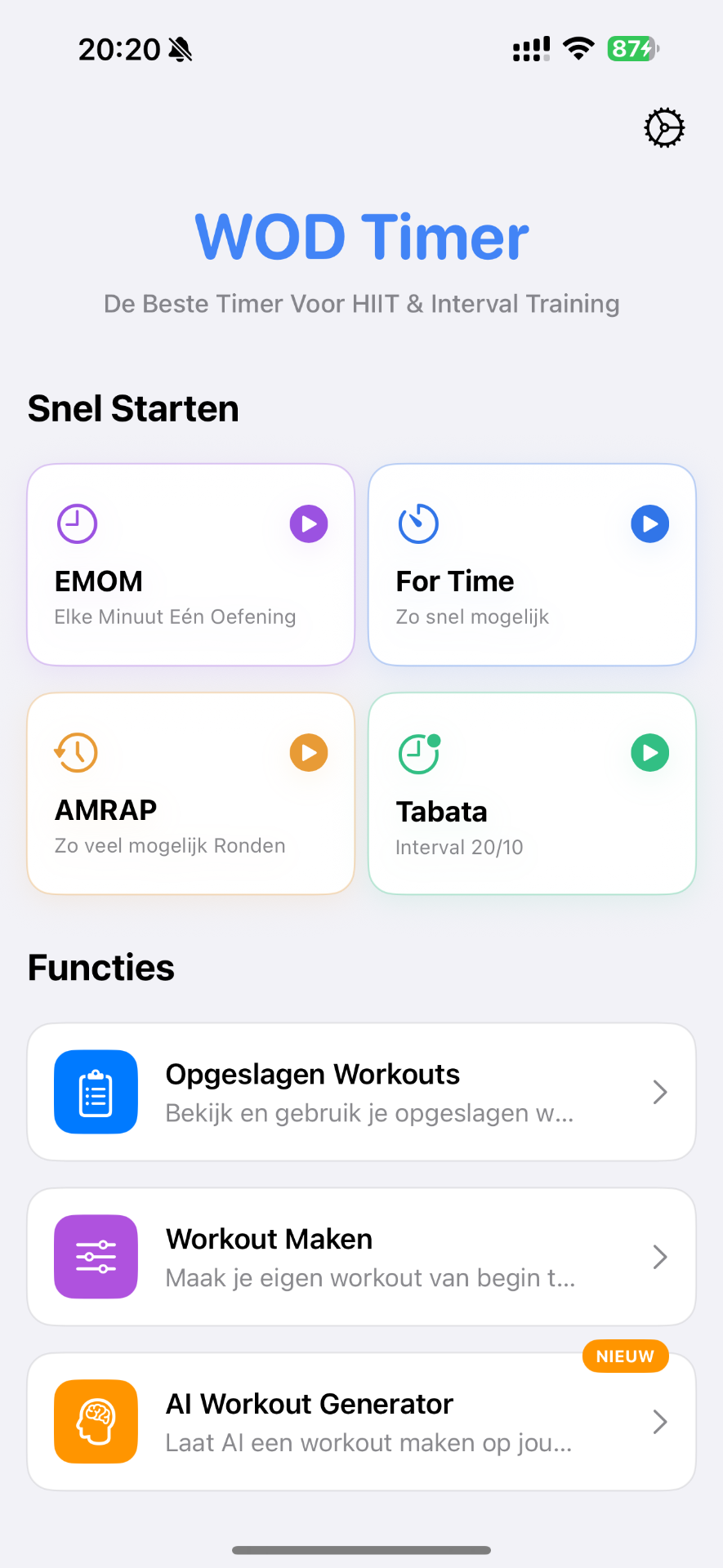Start the EMOM timer with its play button
The height and width of the screenshot is (1568, 723).
pyautogui.click(x=308, y=523)
